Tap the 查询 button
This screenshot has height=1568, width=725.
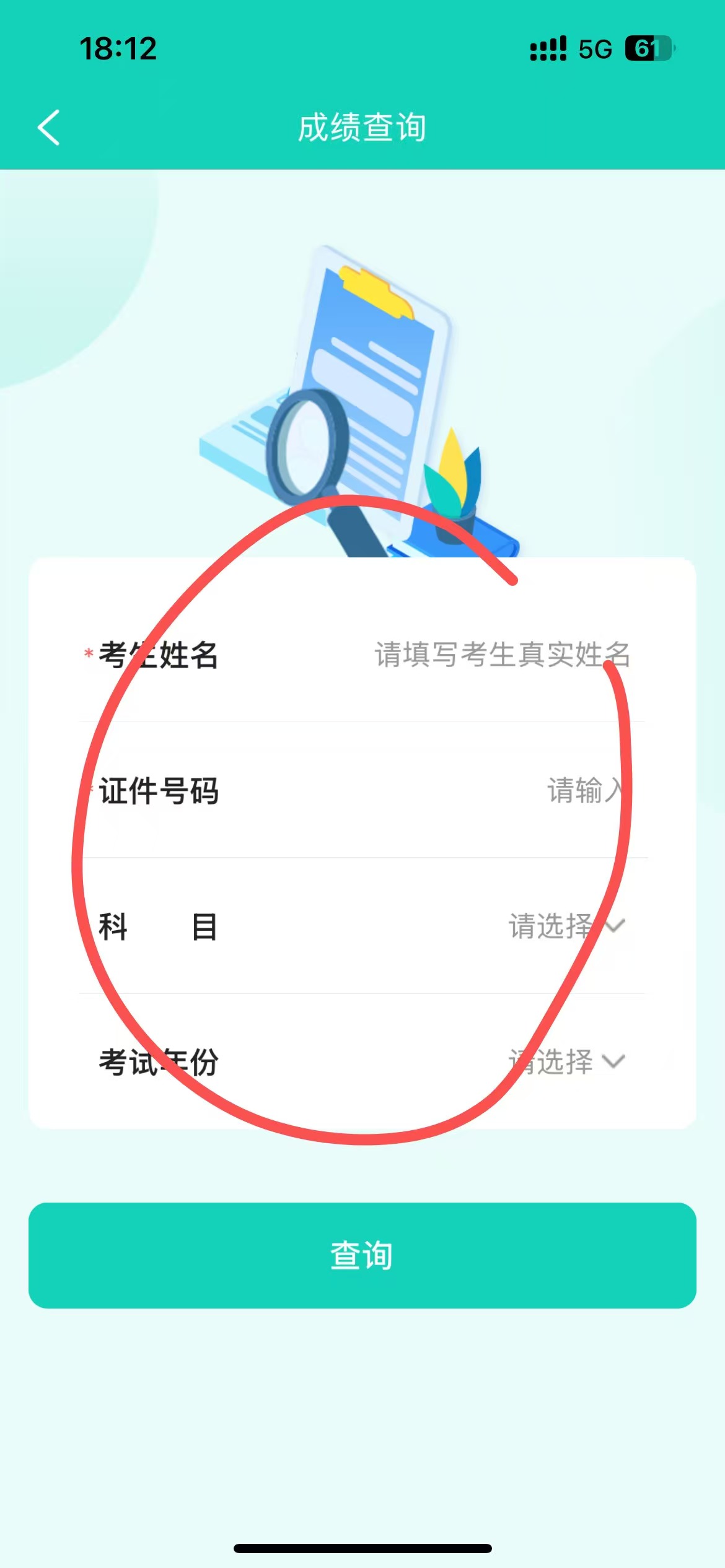tap(362, 1255)
